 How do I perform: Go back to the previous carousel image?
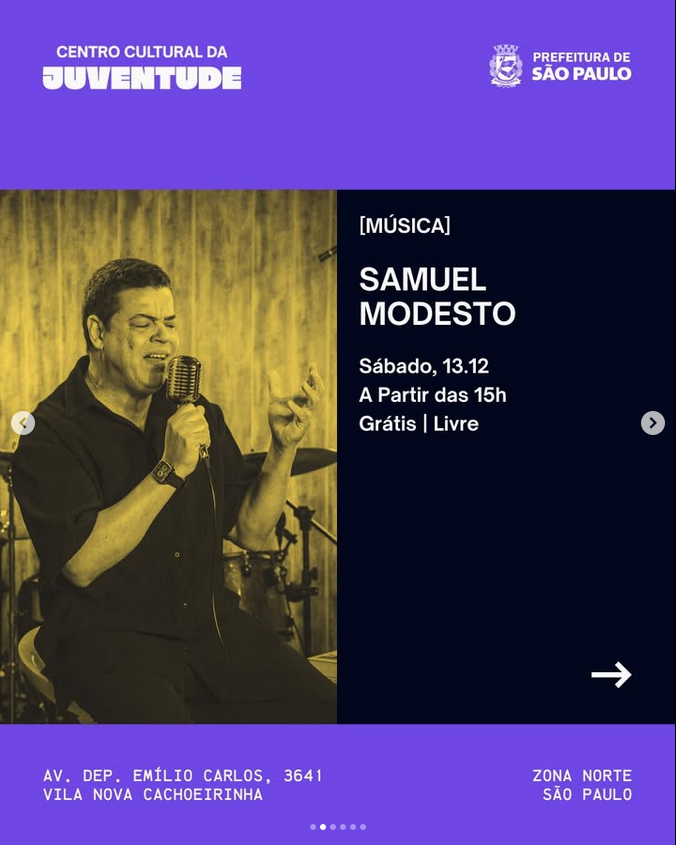[23, 423]
